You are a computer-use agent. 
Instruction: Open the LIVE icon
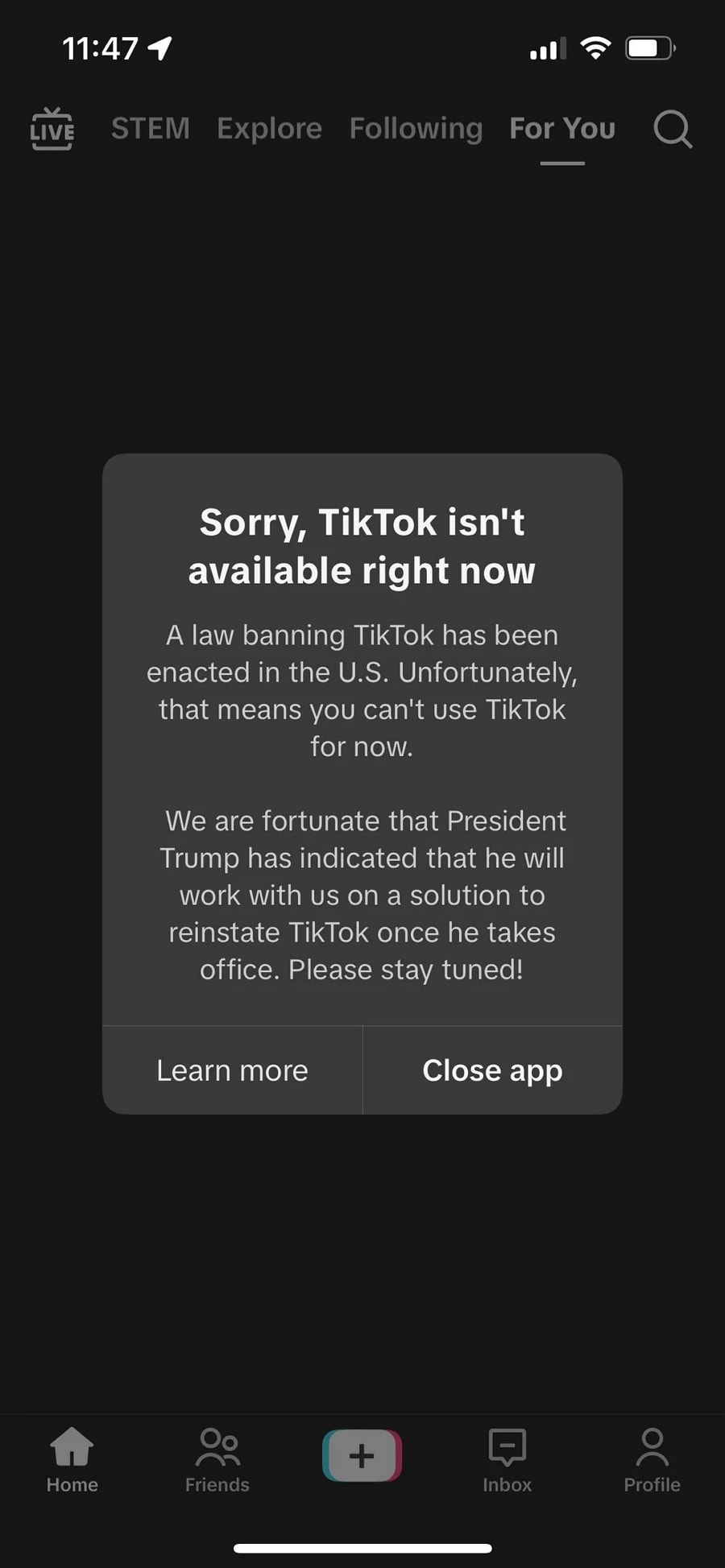point(52,129)
